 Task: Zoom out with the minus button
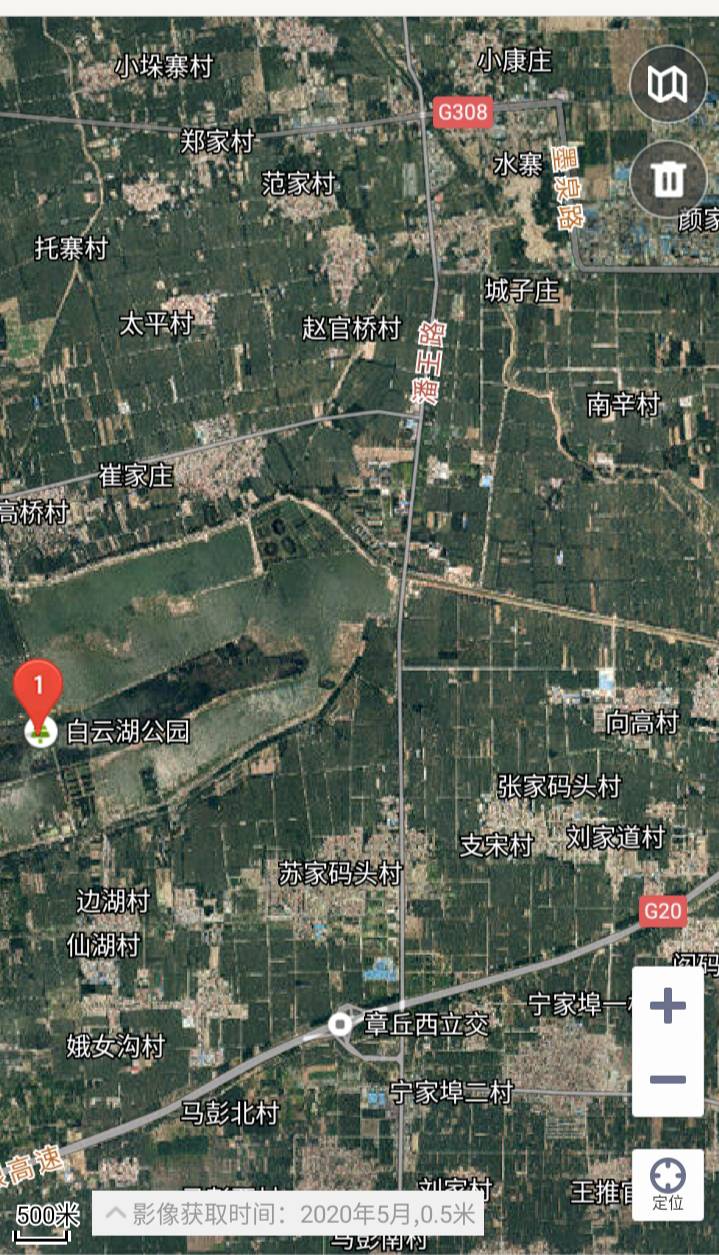668,1080
